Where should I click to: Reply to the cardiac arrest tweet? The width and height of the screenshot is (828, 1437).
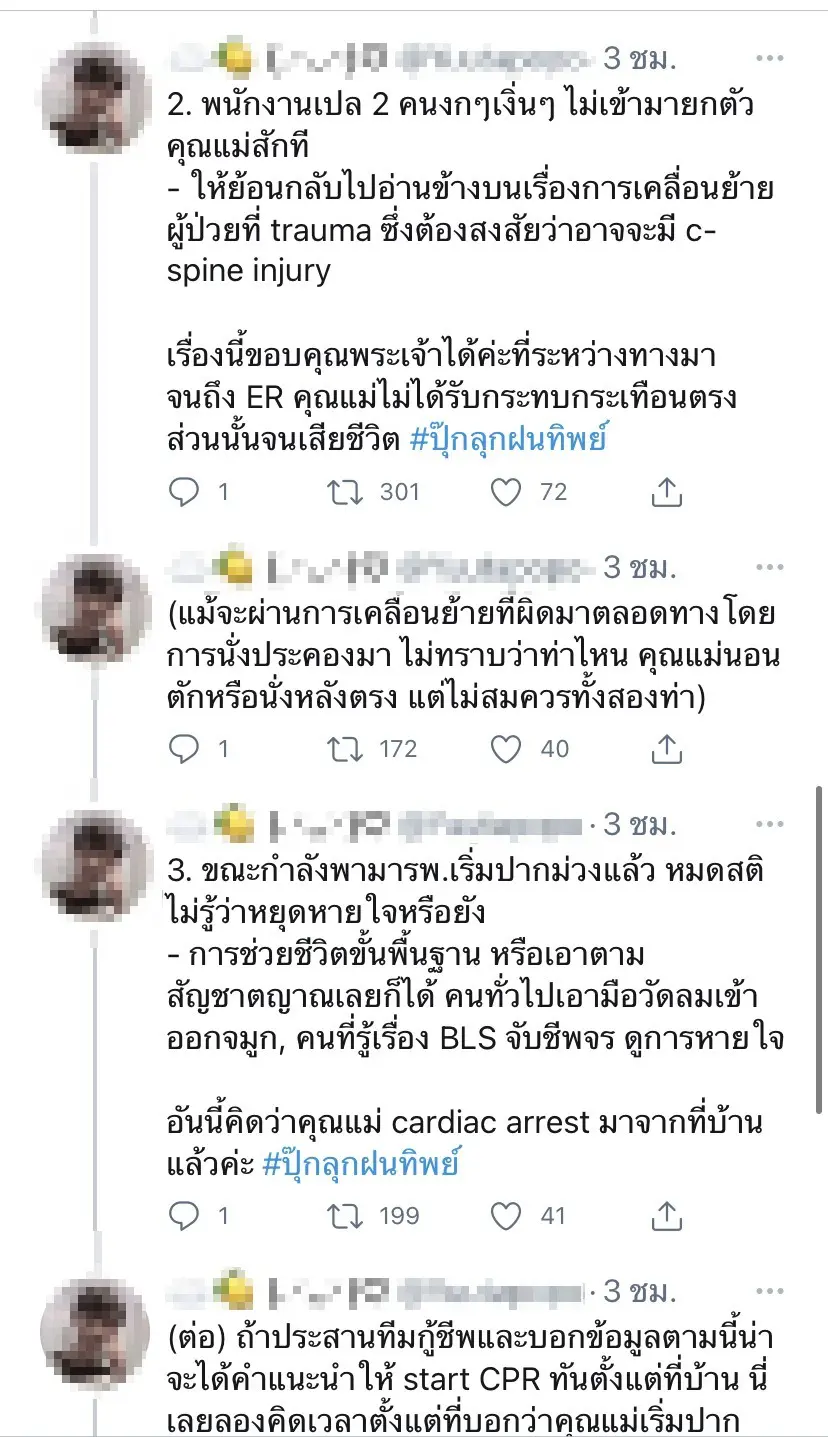pyautogui.click(x=185, y=1216)
